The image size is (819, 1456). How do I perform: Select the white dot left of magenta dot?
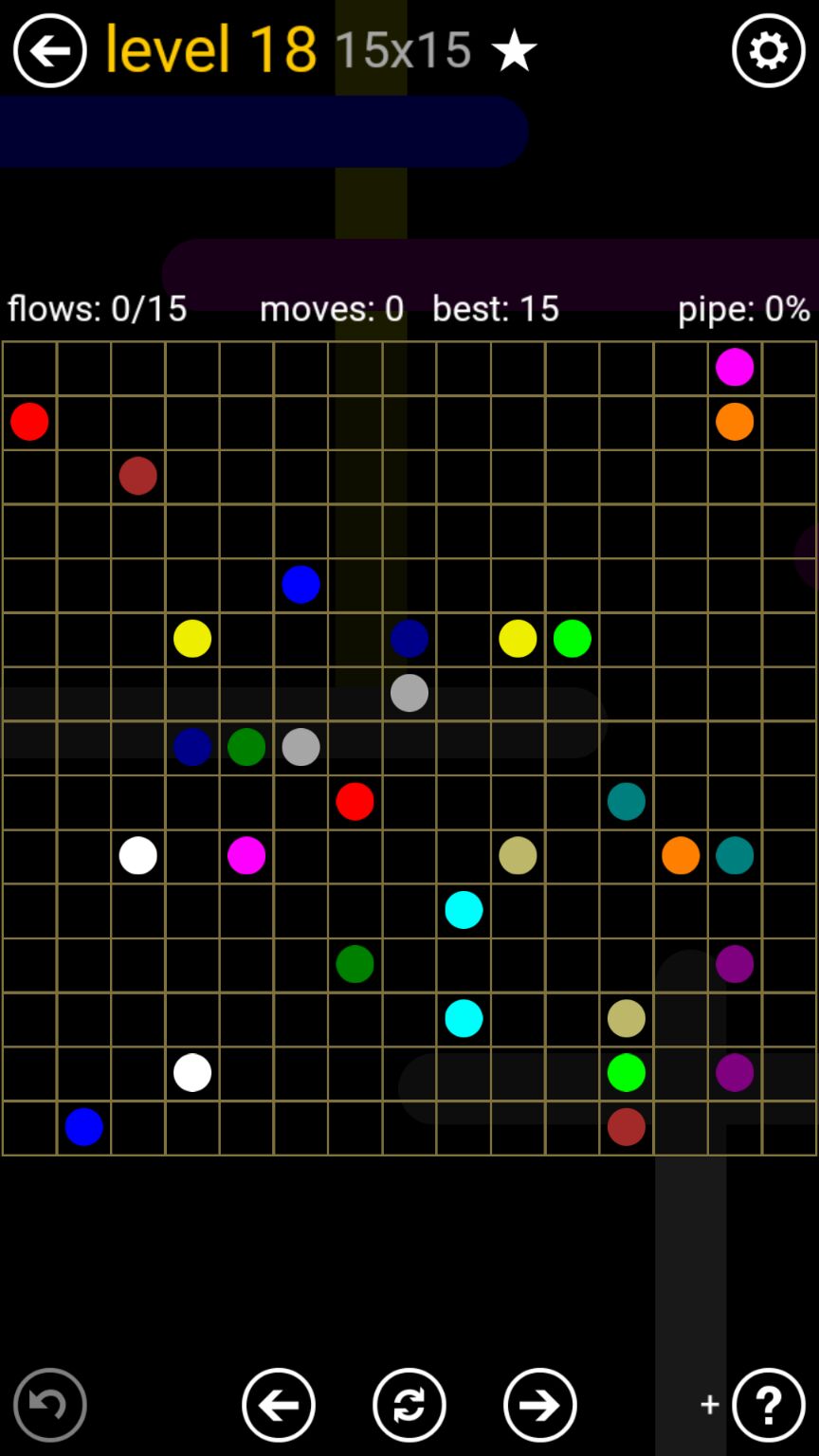click(x=138, y=856)
